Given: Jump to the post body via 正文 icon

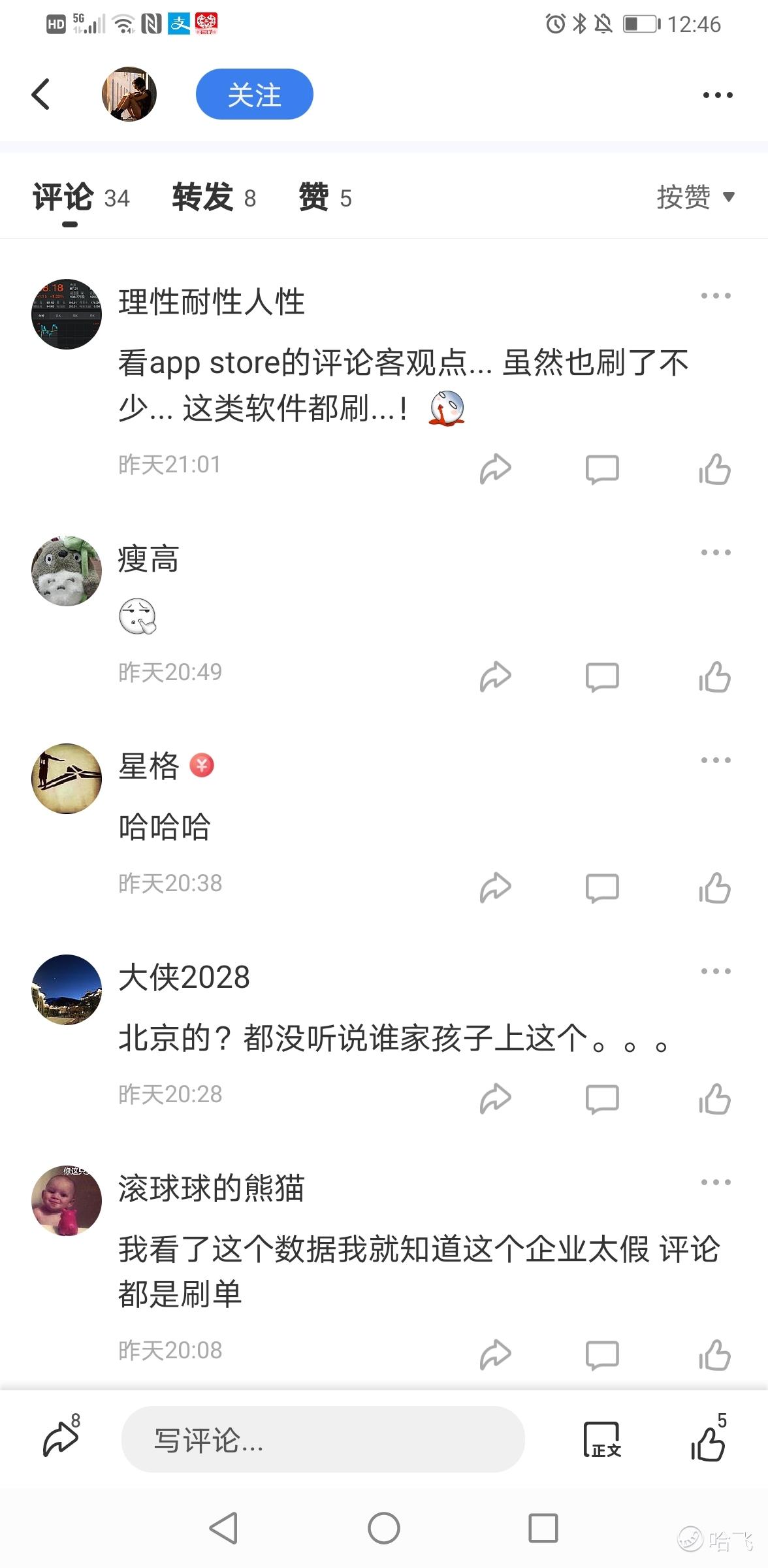Looking at the screenshot, I should coord(601,1439).
